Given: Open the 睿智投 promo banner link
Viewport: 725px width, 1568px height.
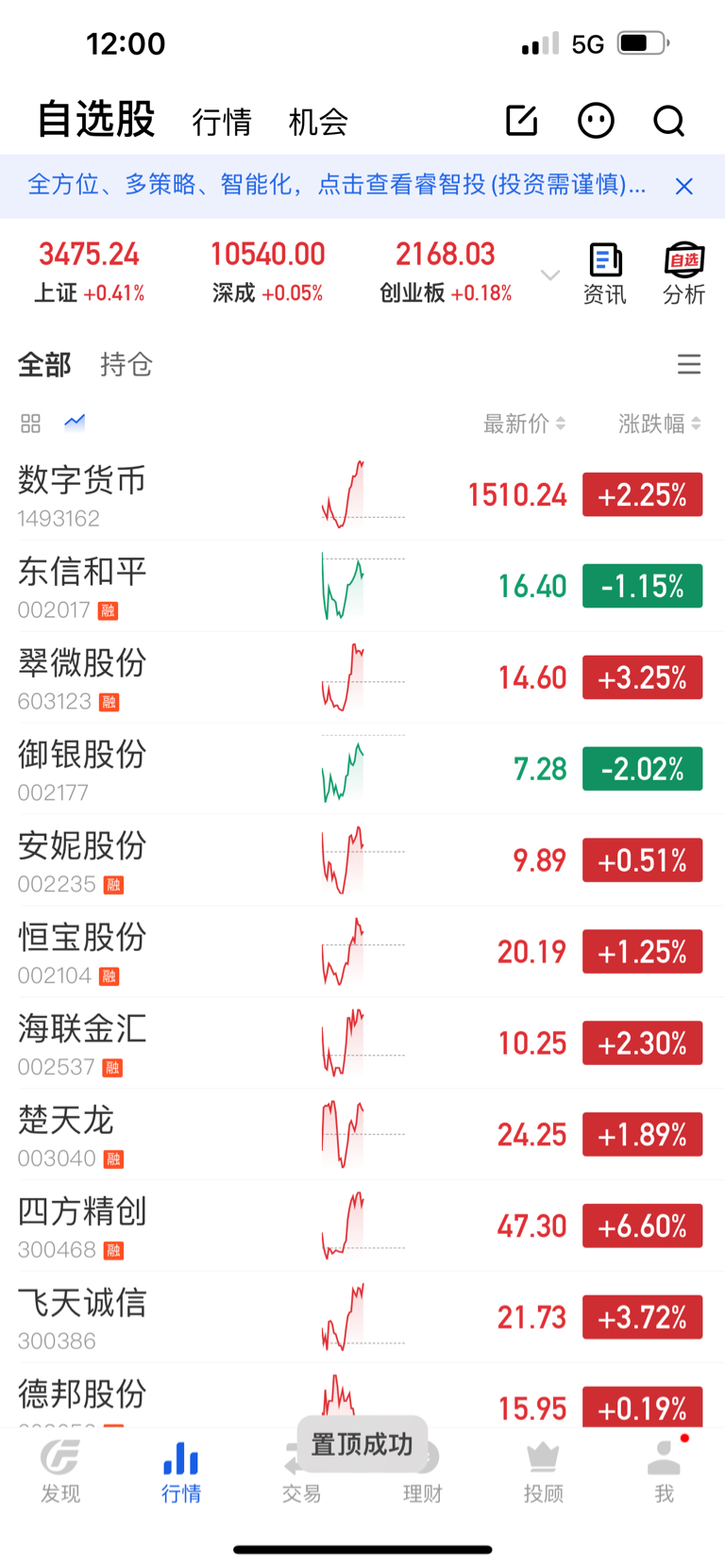Looking at the screenshot, I should 337,184.
